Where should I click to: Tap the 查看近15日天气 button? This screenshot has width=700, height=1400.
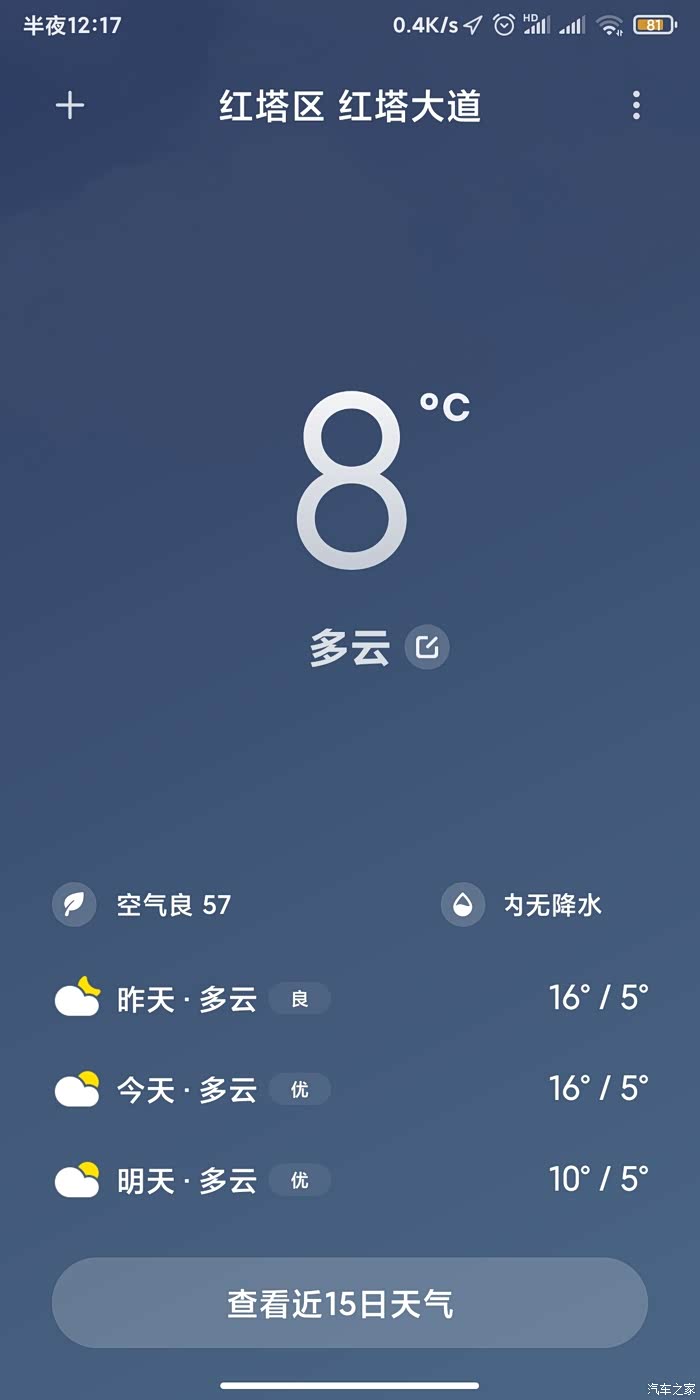[350, 1303]
